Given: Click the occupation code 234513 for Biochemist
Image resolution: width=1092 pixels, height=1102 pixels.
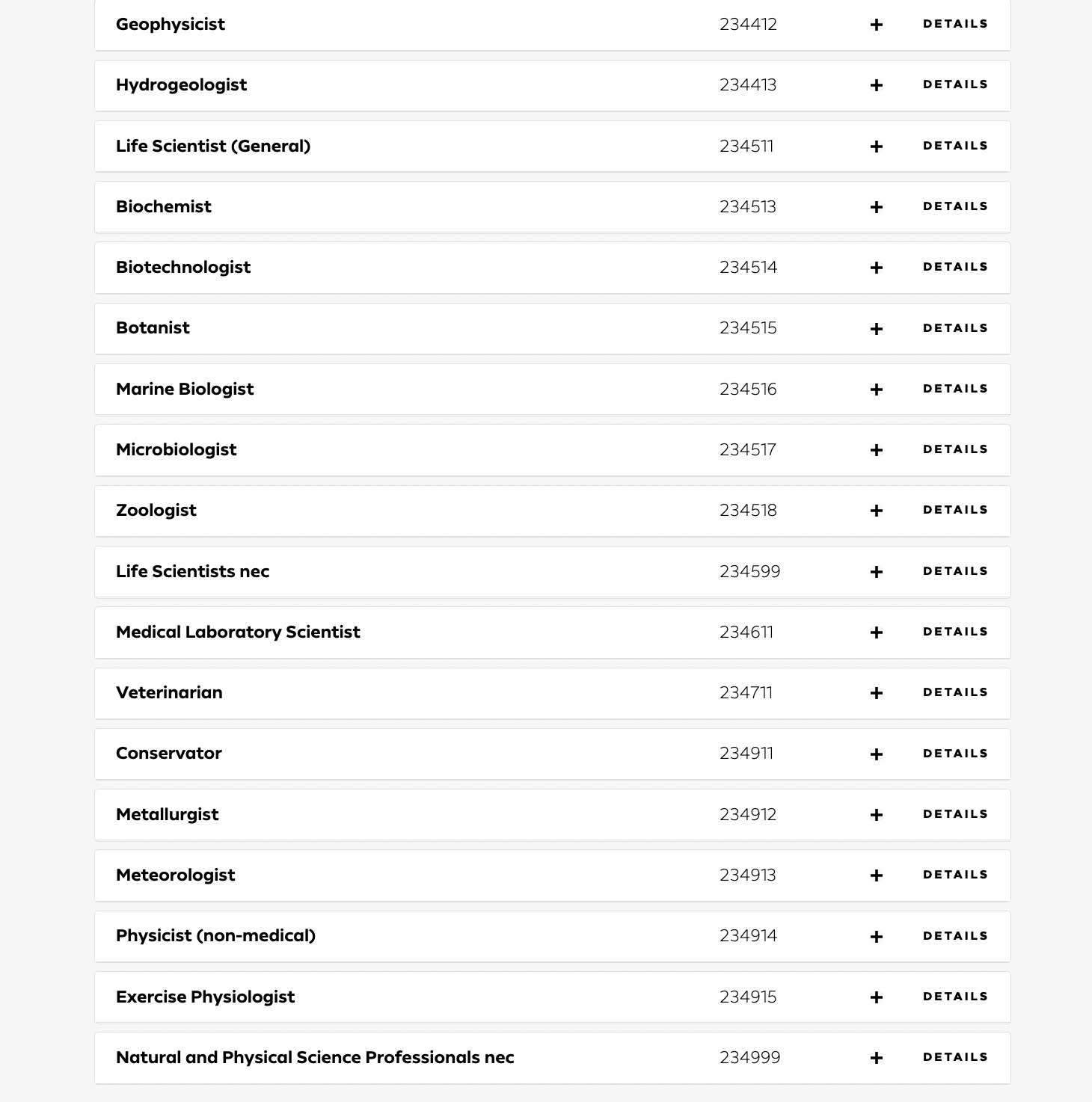Looking at the screenshot, I should 748,207.
